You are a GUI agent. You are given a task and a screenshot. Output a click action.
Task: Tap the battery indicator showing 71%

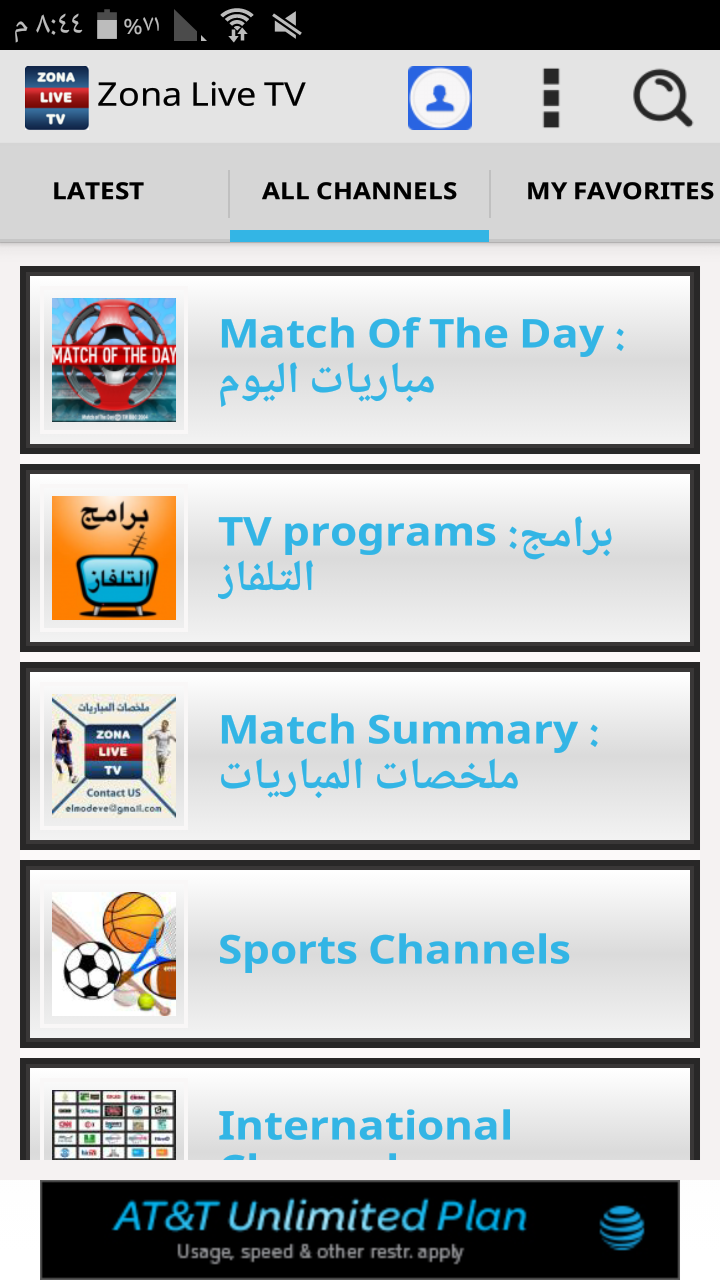[106, 24]
